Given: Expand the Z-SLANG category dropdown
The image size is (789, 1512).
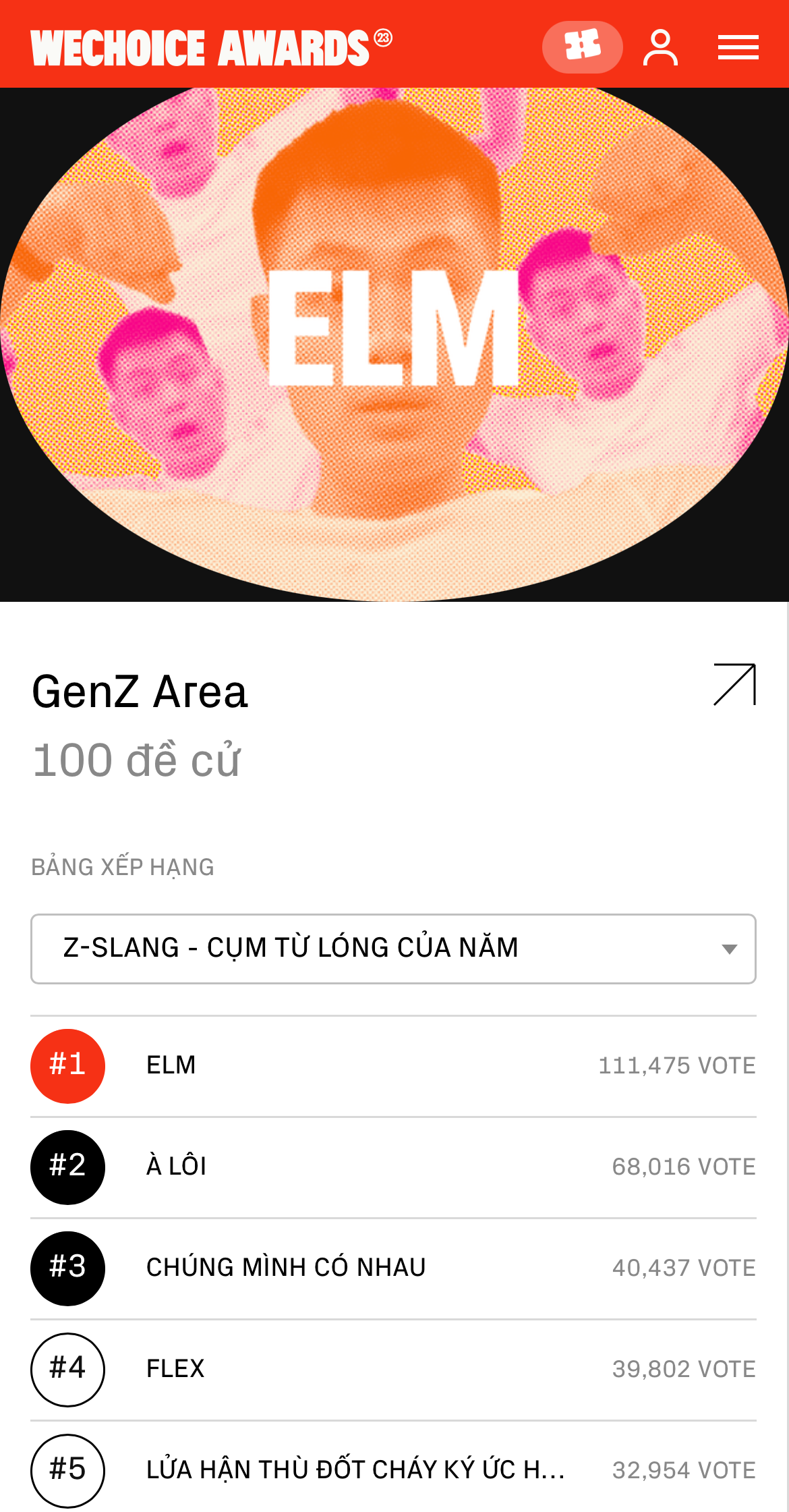Looking at the screenshot, I should pyautogui.click(x=393, y=949).
